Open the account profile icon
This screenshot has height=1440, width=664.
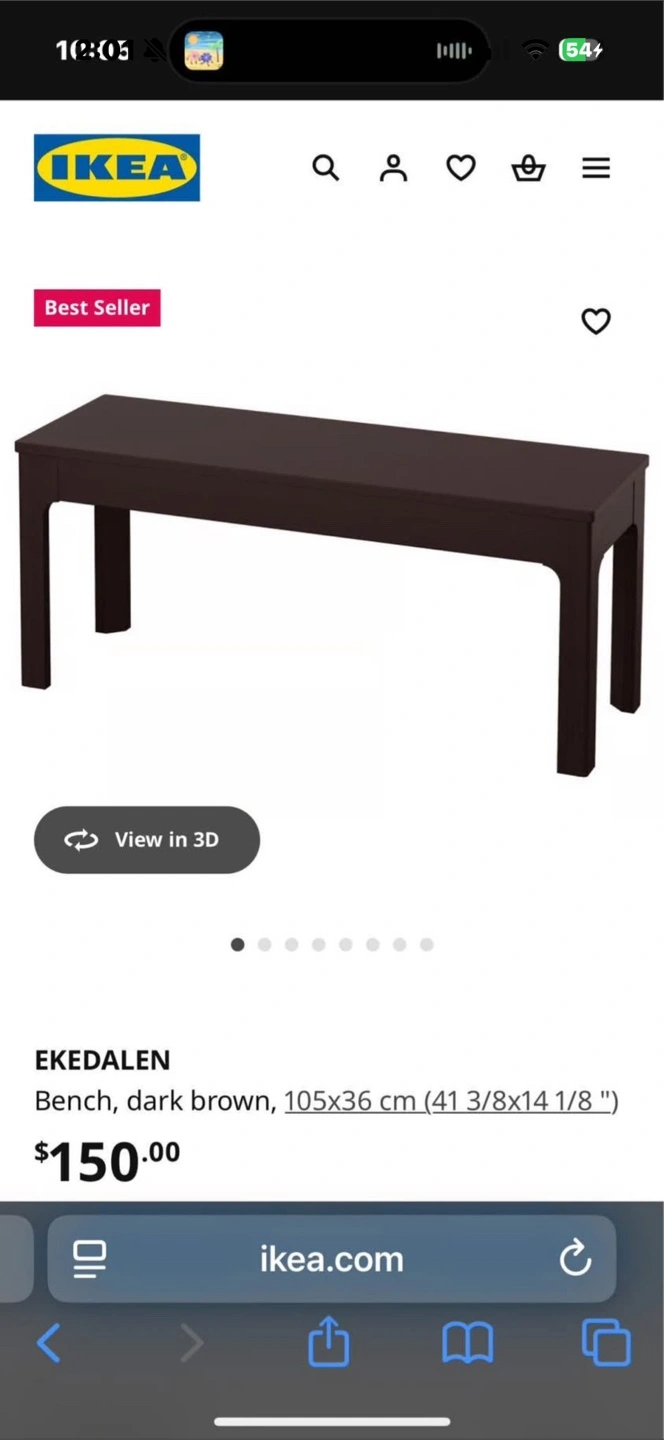coord(393,168)
